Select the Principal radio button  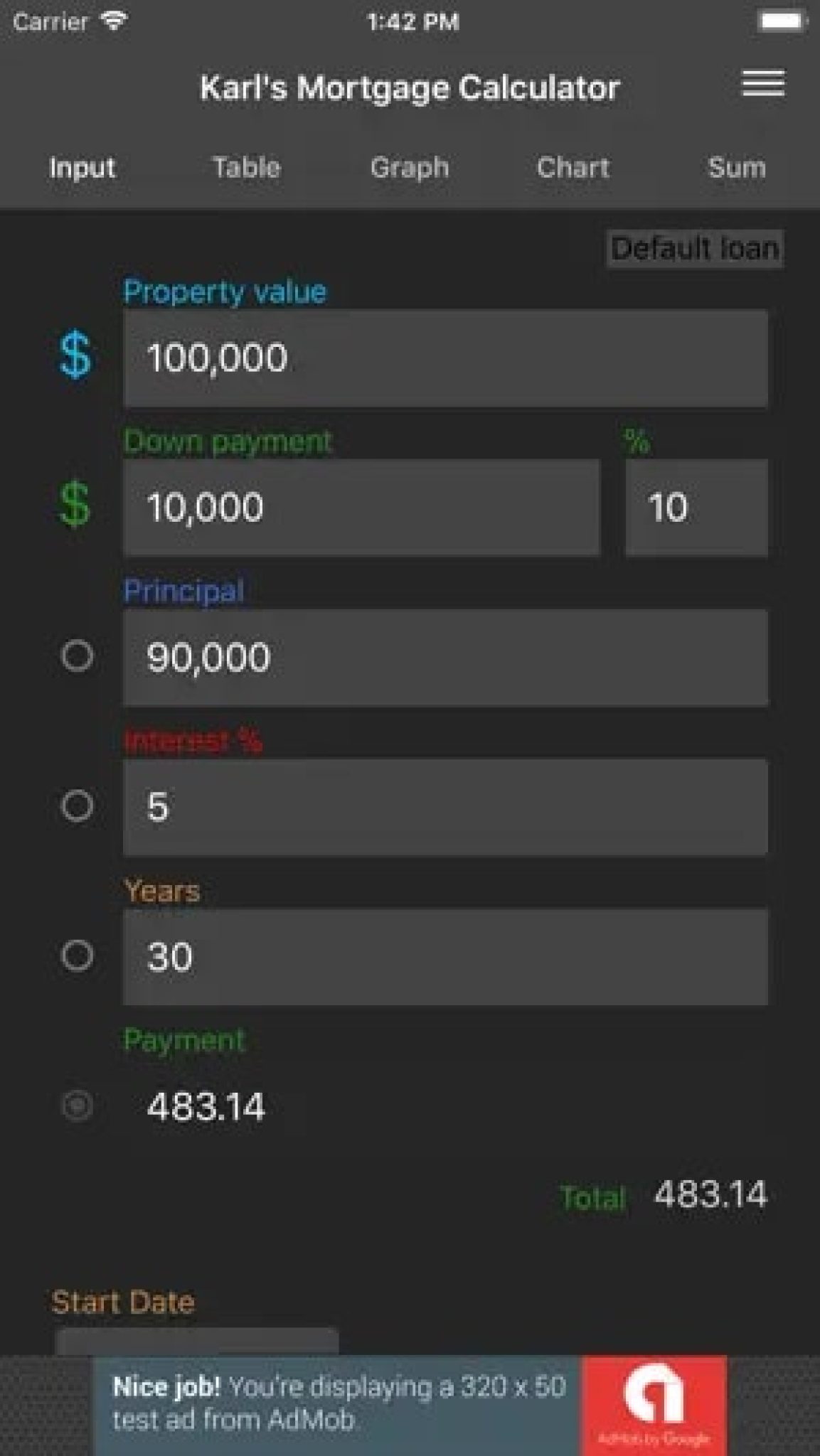pos(78,655)
